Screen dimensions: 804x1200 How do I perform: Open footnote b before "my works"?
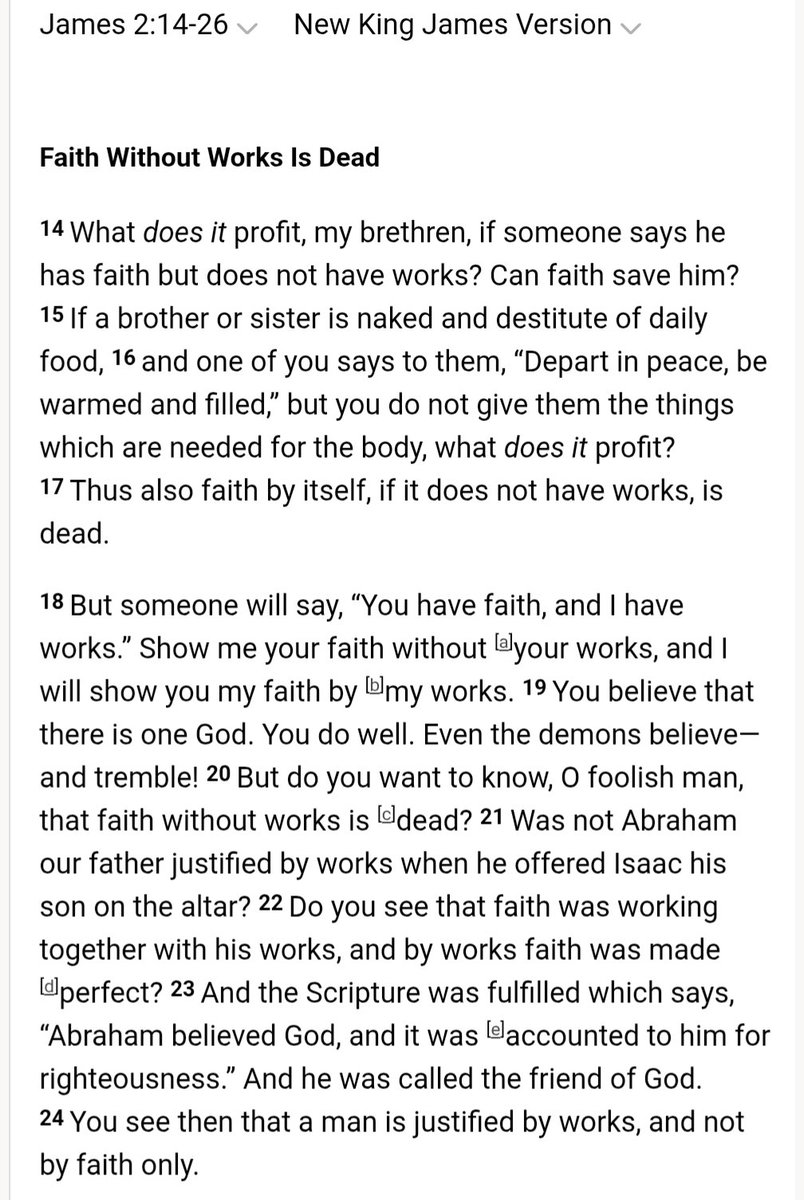click(x=376, y=687)
